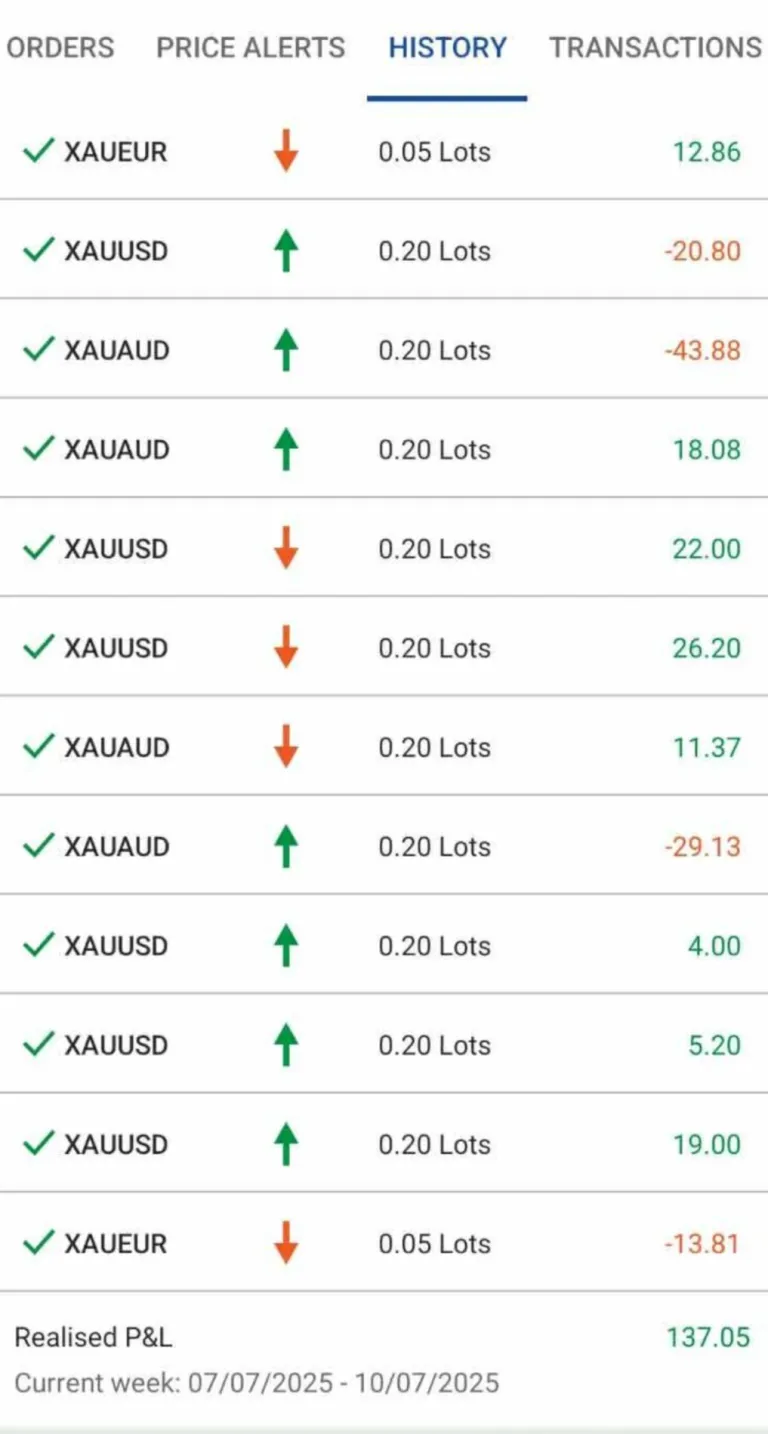Switch to the Orders tab

click(60, 47)
